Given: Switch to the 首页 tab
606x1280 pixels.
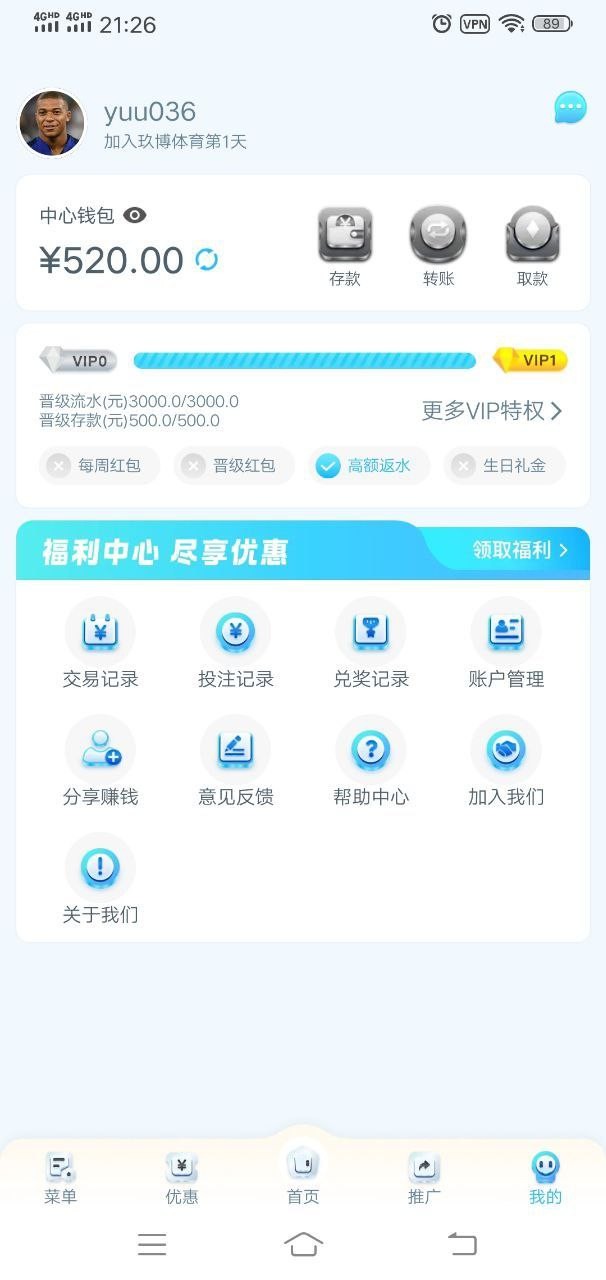Looking at the screenshot, I should [x=303, y=1177].
